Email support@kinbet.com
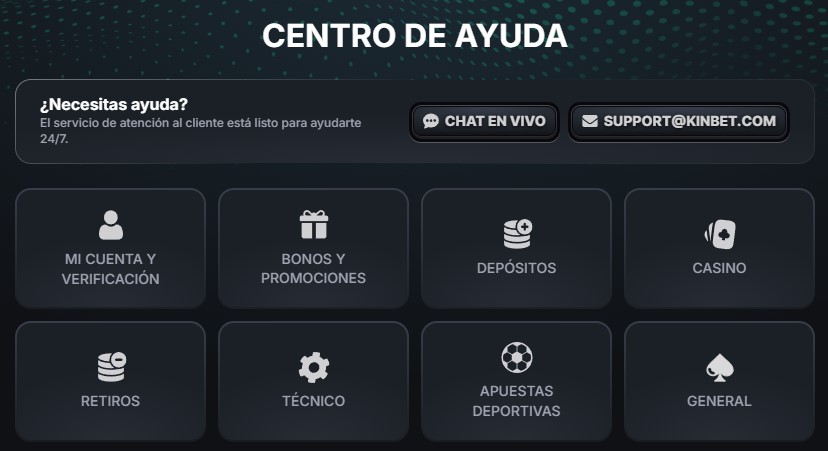Image resolution: width=828 pixels, height=451 pixels. point(679,121)
